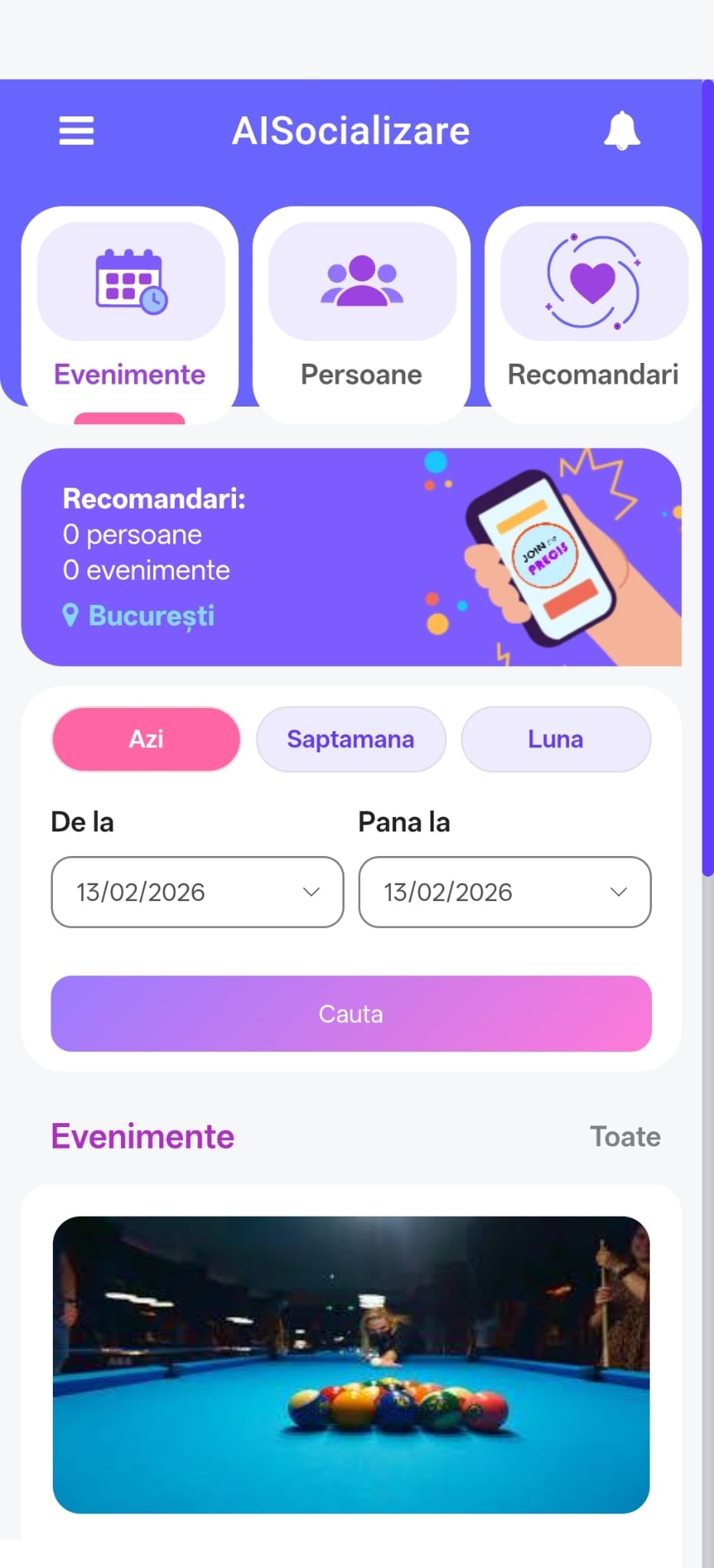Choose the Luna time range
The height and width of the screenshot is (1568, 714).
[x=555, y=740]
